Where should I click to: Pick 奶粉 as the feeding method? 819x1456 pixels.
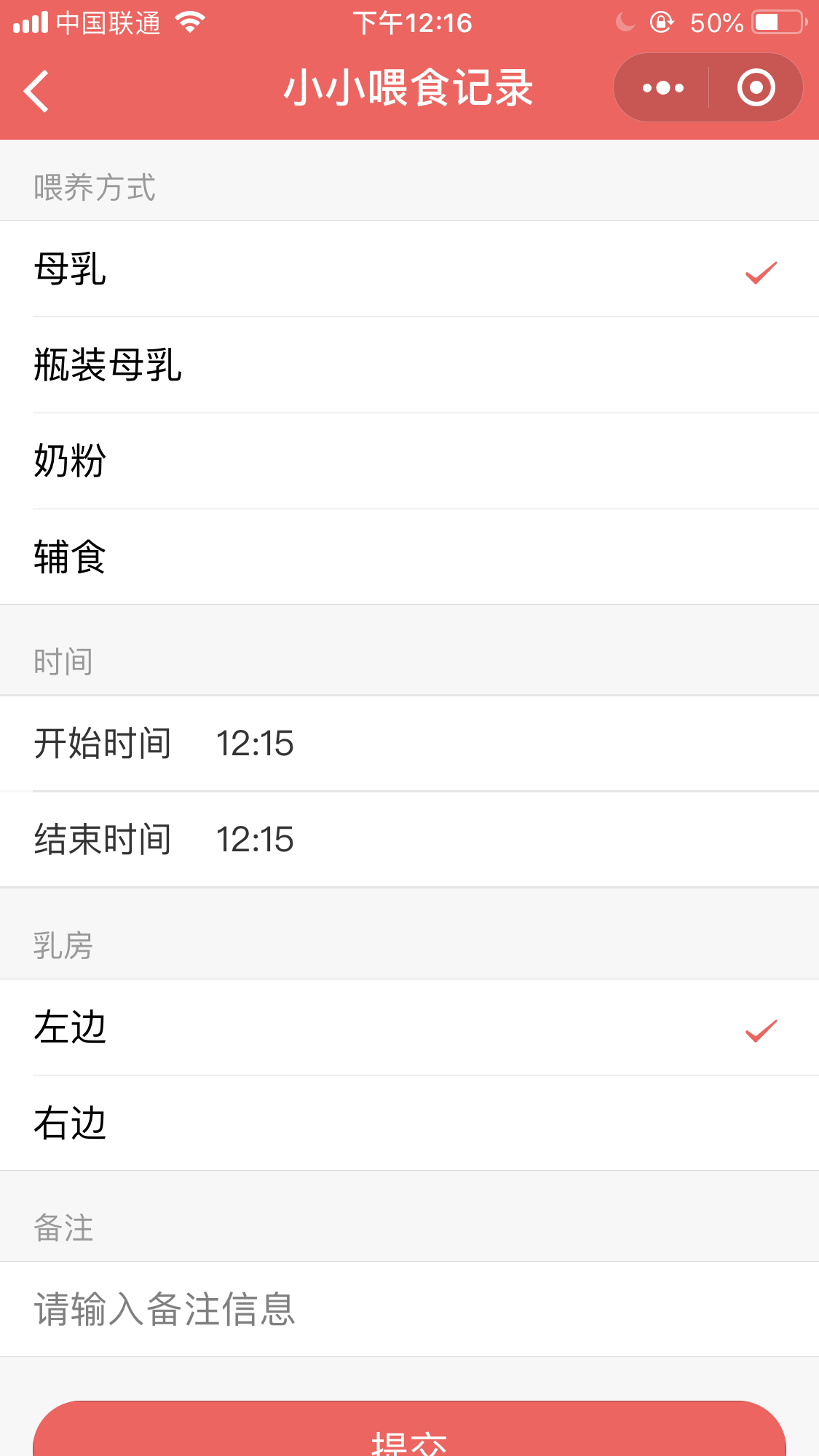tap(409, 461)
